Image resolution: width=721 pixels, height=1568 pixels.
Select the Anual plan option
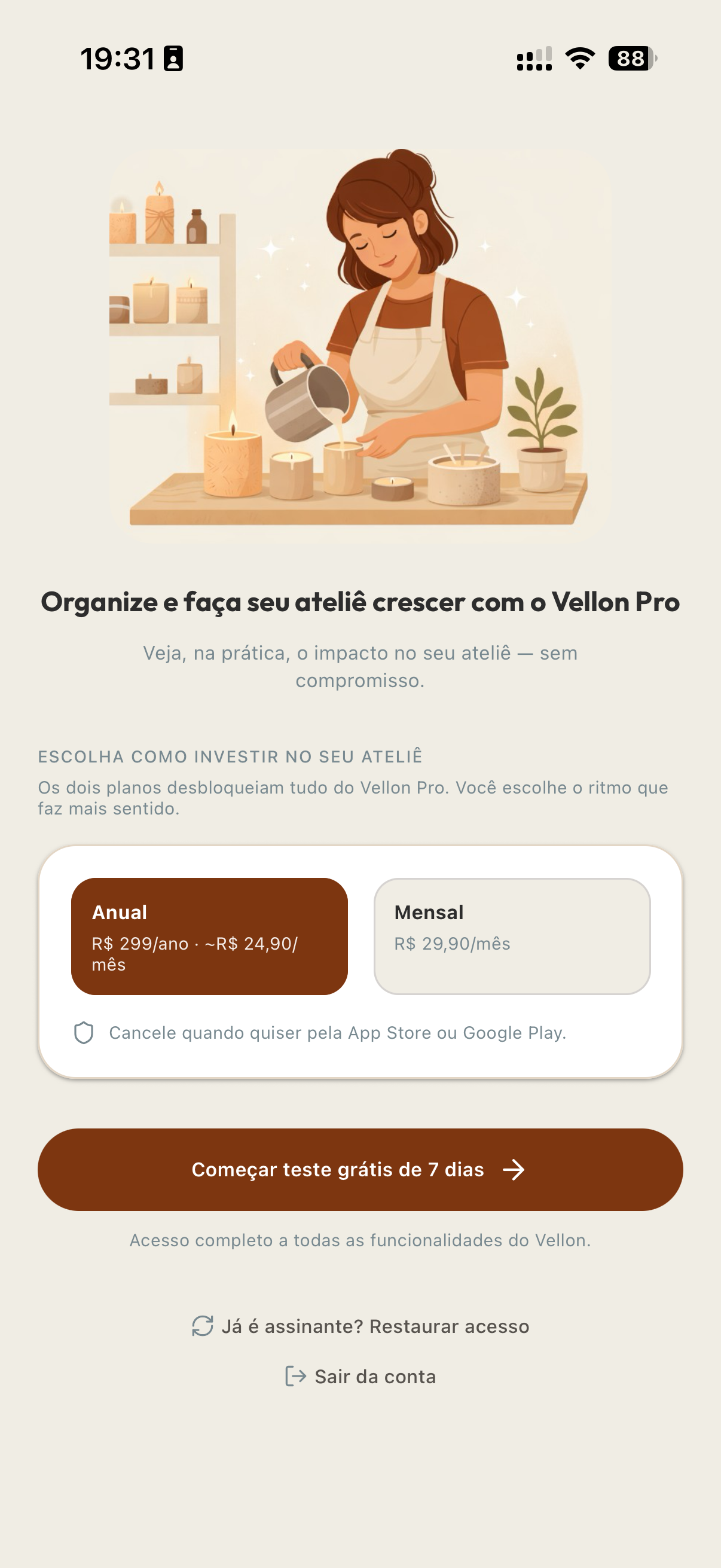tap(209, 936)
